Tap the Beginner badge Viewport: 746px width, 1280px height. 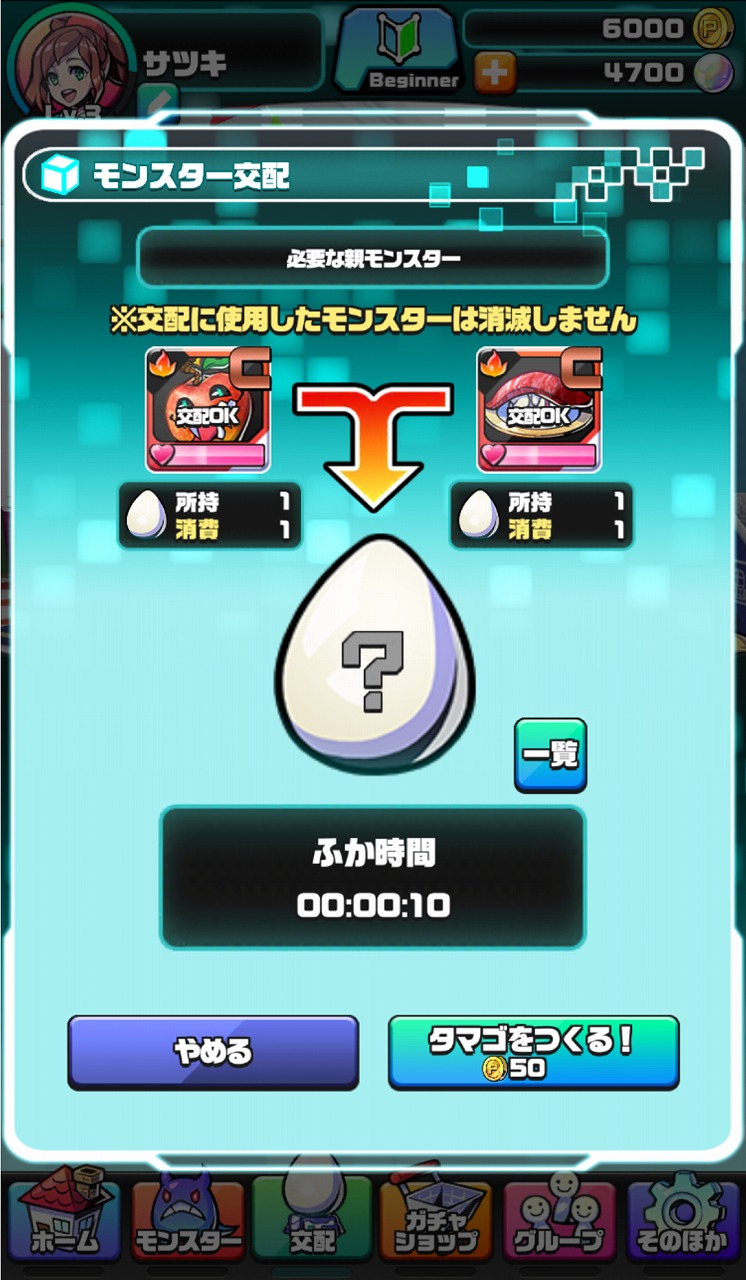click(x=399, y=52)
